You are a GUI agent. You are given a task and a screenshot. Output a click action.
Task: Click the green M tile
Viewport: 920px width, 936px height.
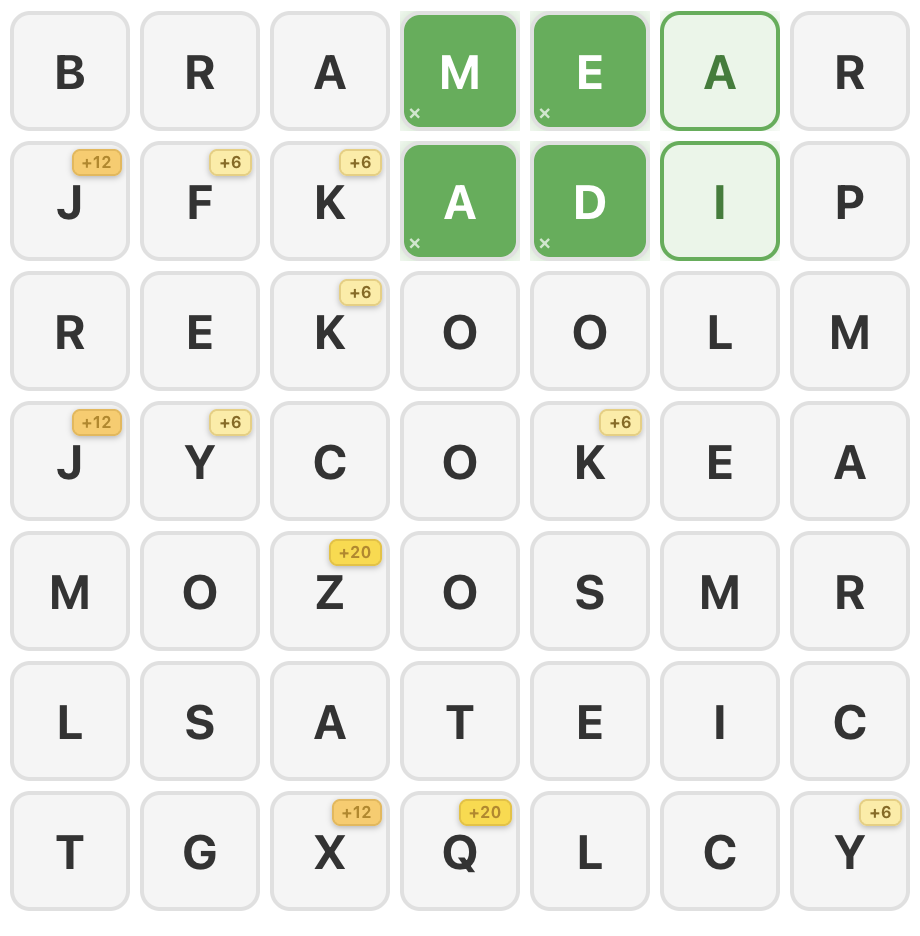click(x=459, y=71)
